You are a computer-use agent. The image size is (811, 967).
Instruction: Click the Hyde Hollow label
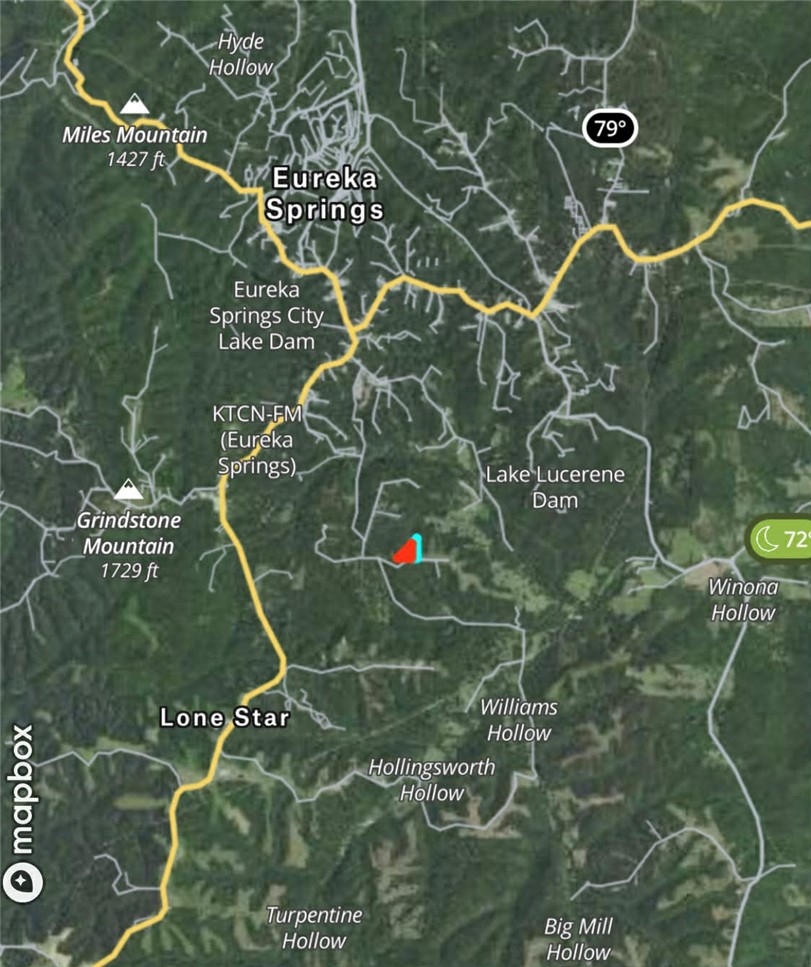coord(240,54)
